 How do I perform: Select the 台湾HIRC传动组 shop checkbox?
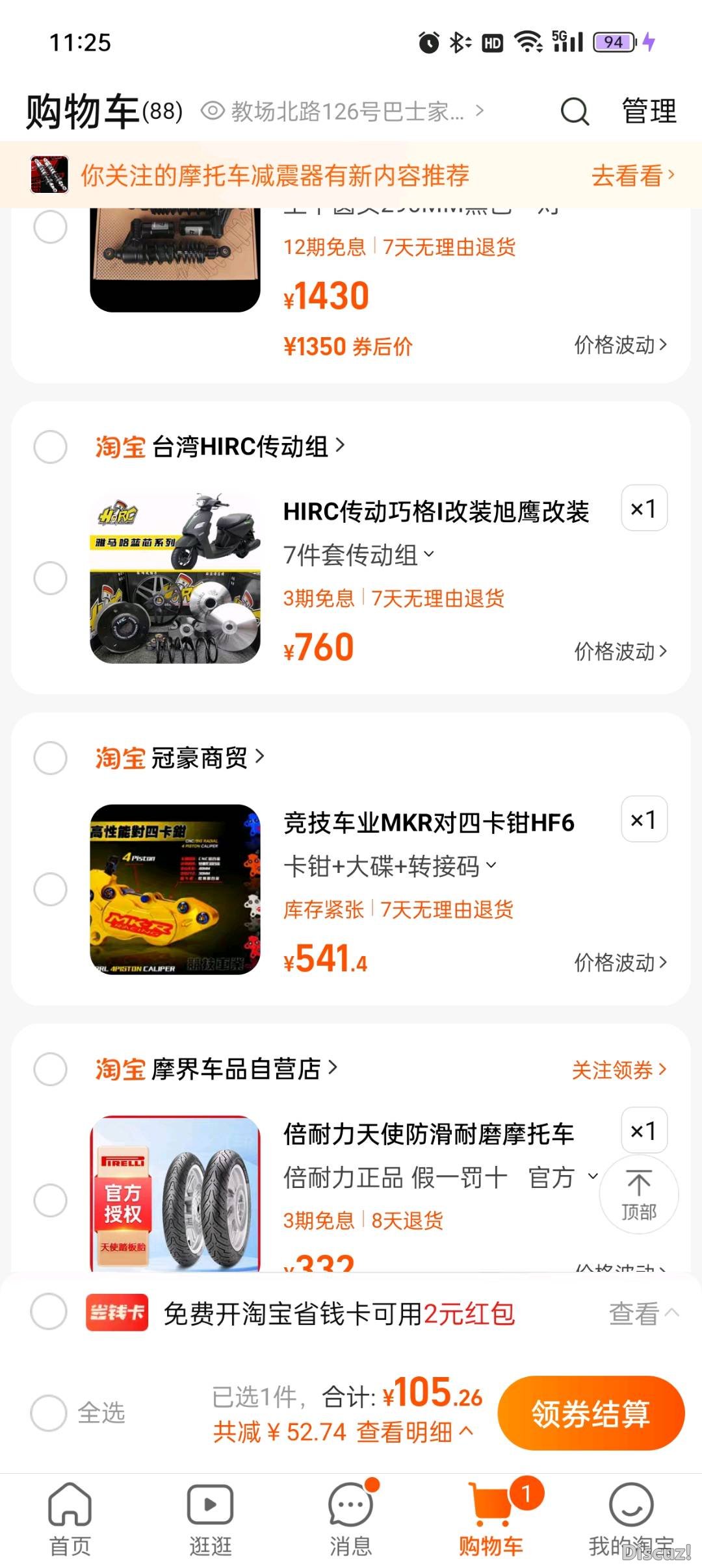coord(50,447)
